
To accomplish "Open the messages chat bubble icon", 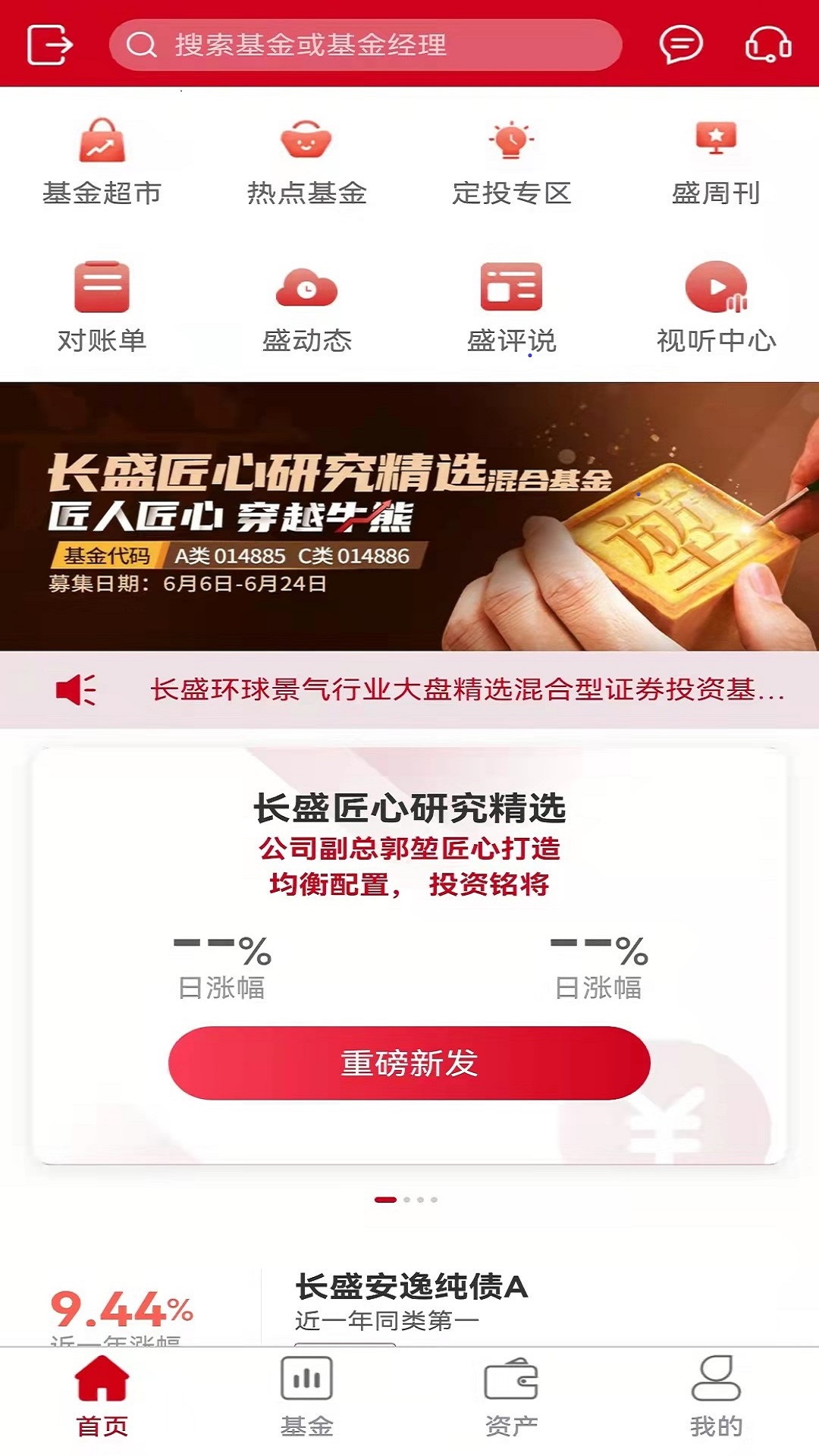I will tap(680, 44).
